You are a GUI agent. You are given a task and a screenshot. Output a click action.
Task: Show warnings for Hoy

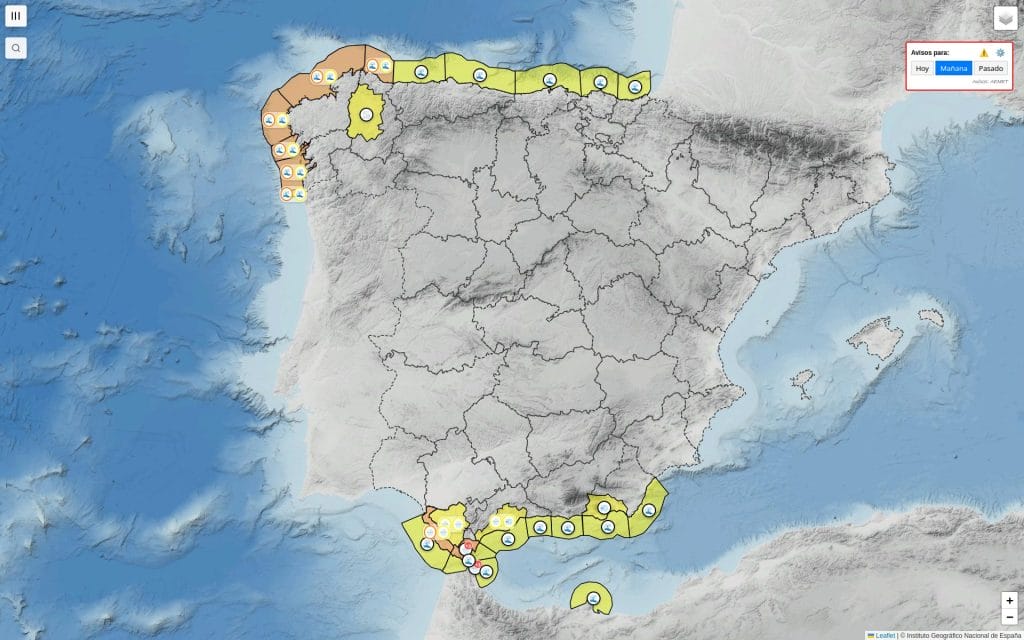922,68
